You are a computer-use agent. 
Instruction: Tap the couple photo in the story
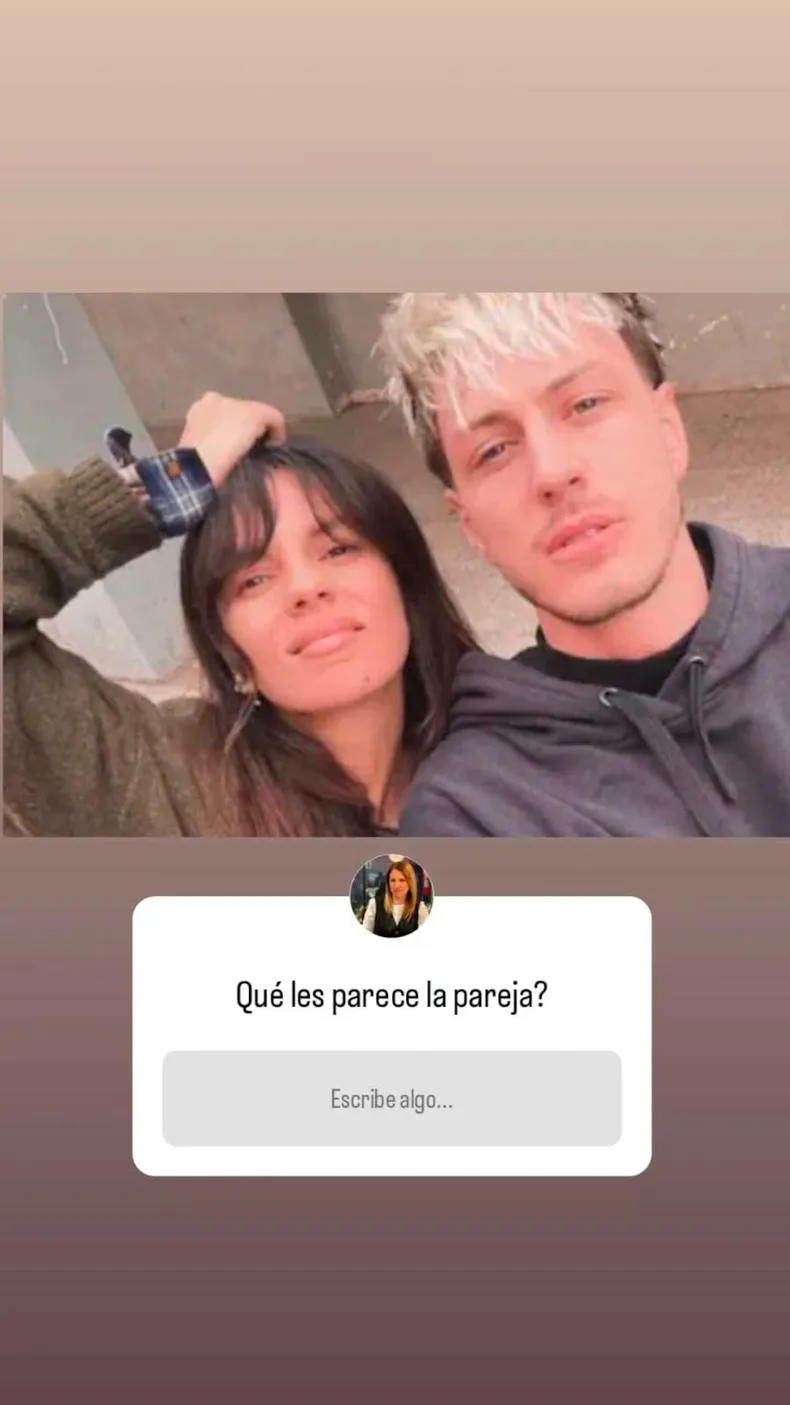(394, 560)
